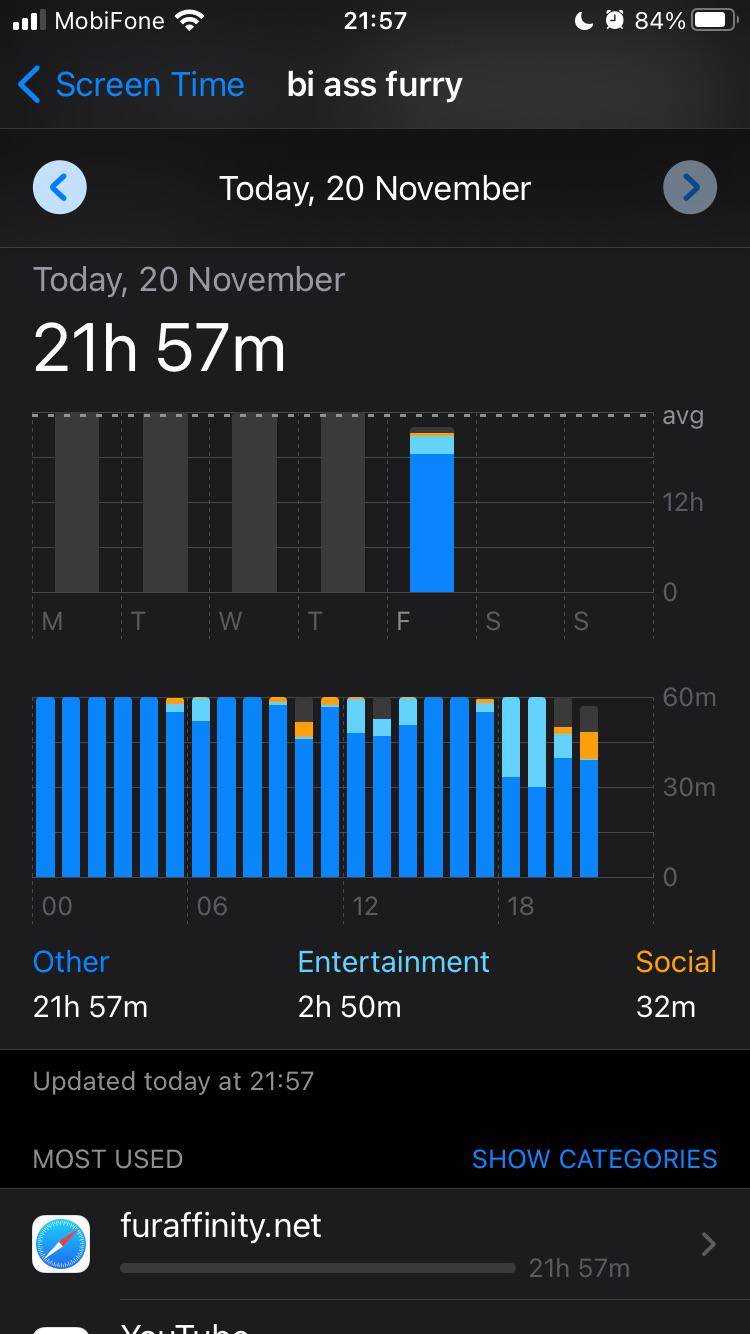Go to the previous day with left arrow

click(60, 187)
